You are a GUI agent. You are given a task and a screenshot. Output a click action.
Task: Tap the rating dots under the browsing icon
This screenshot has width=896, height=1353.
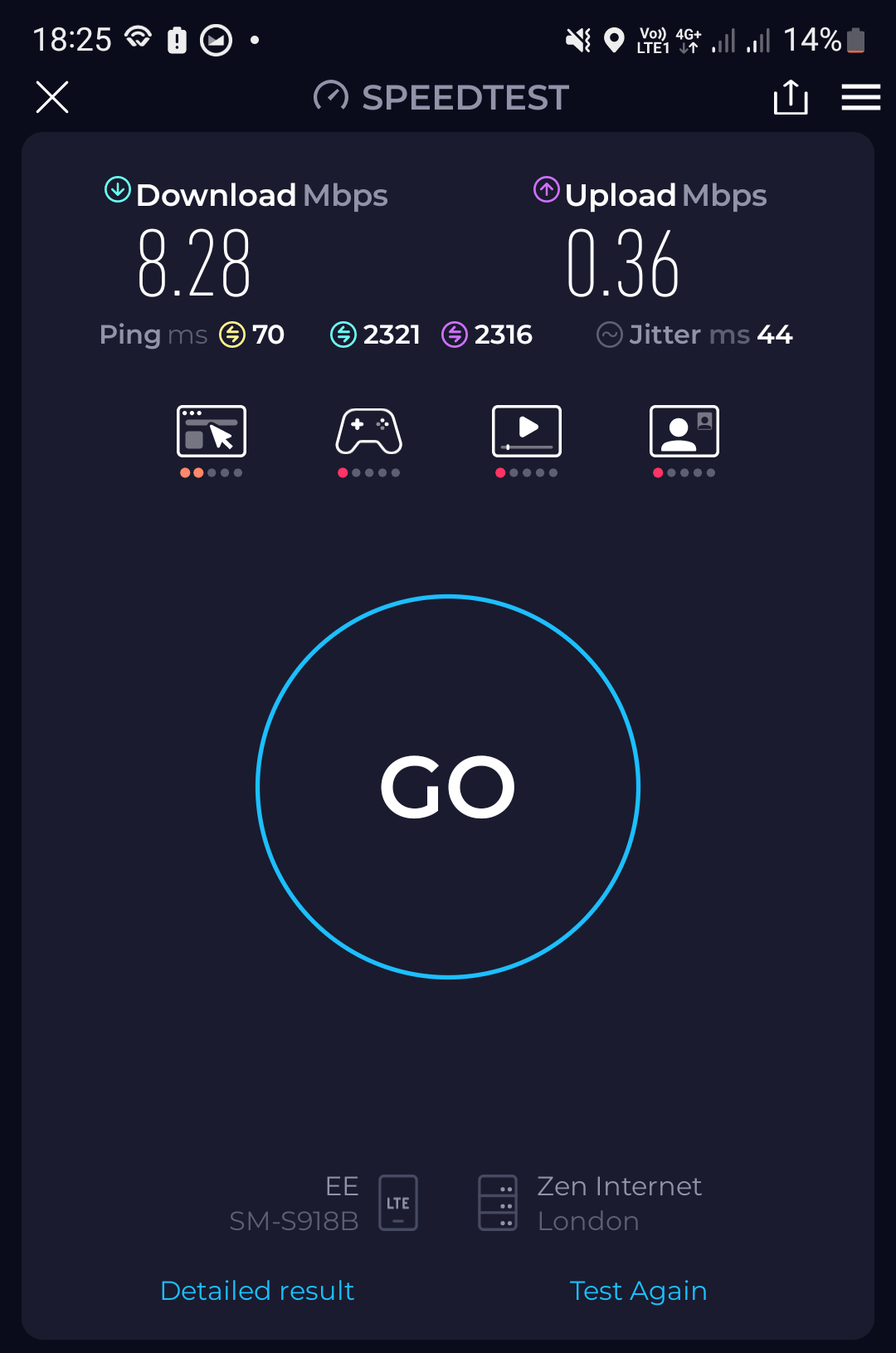[x=211, y=472]
